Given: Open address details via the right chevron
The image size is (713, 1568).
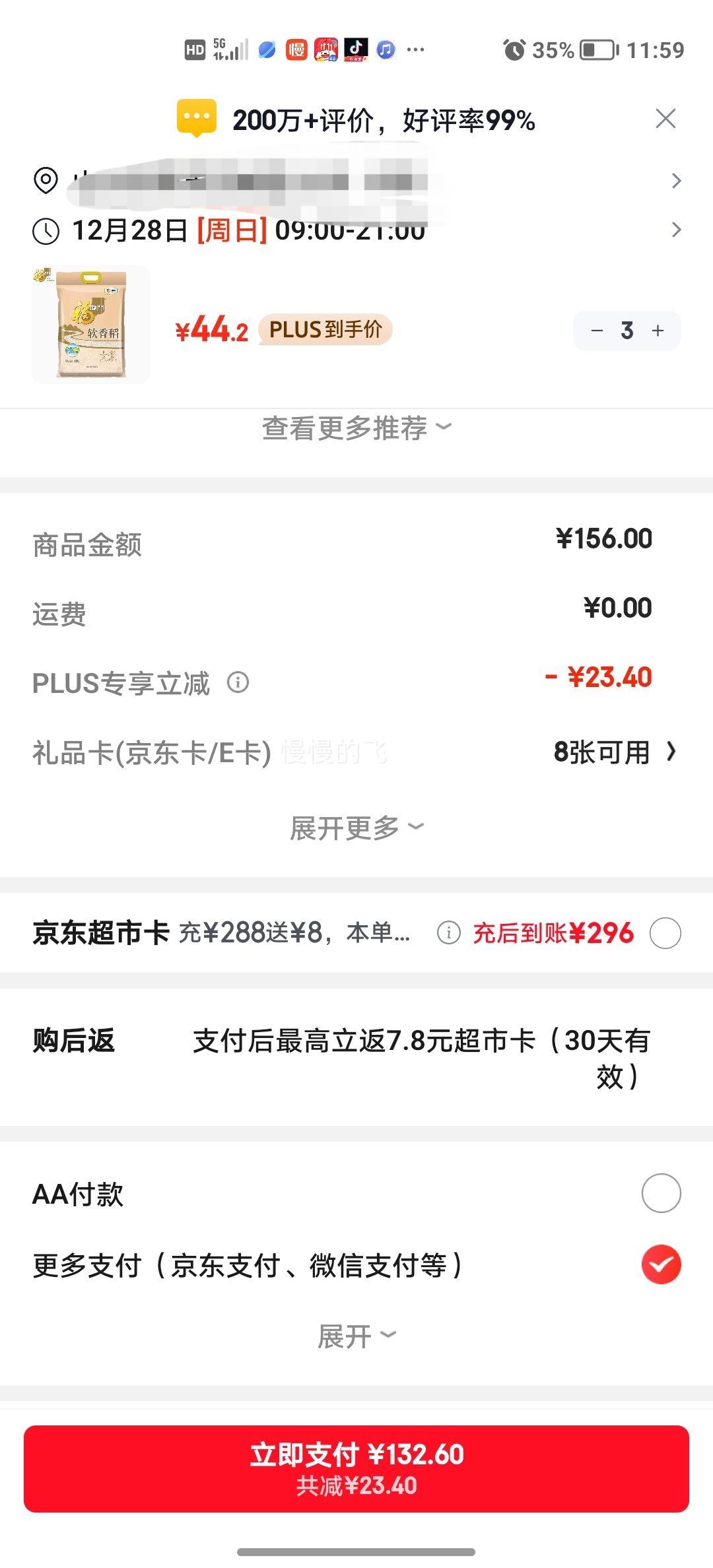Looking at the screenshot, I should coord(675,180).
